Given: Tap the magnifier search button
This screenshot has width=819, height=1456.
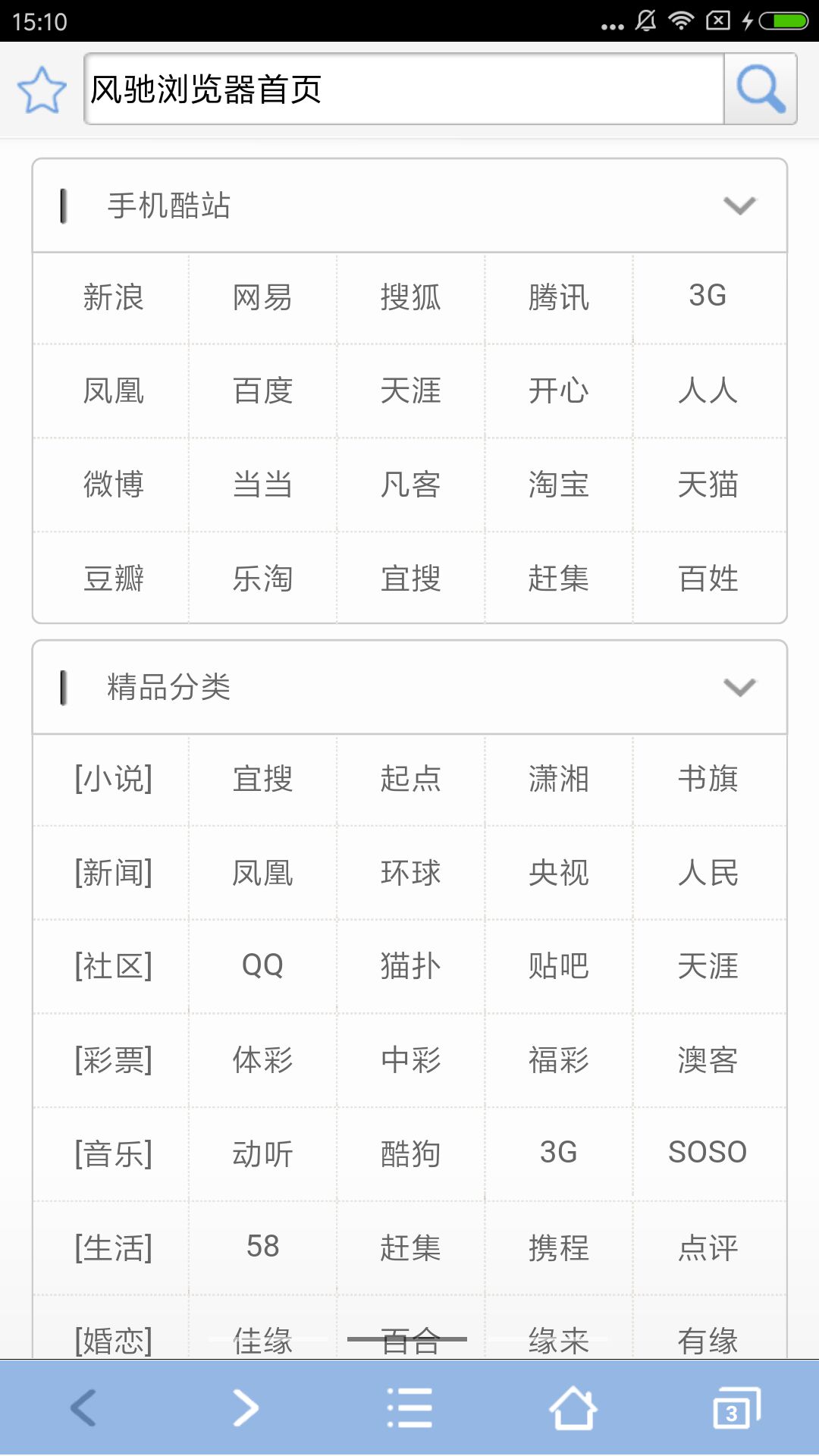Looking at the screenshot, I should (760, 89).
